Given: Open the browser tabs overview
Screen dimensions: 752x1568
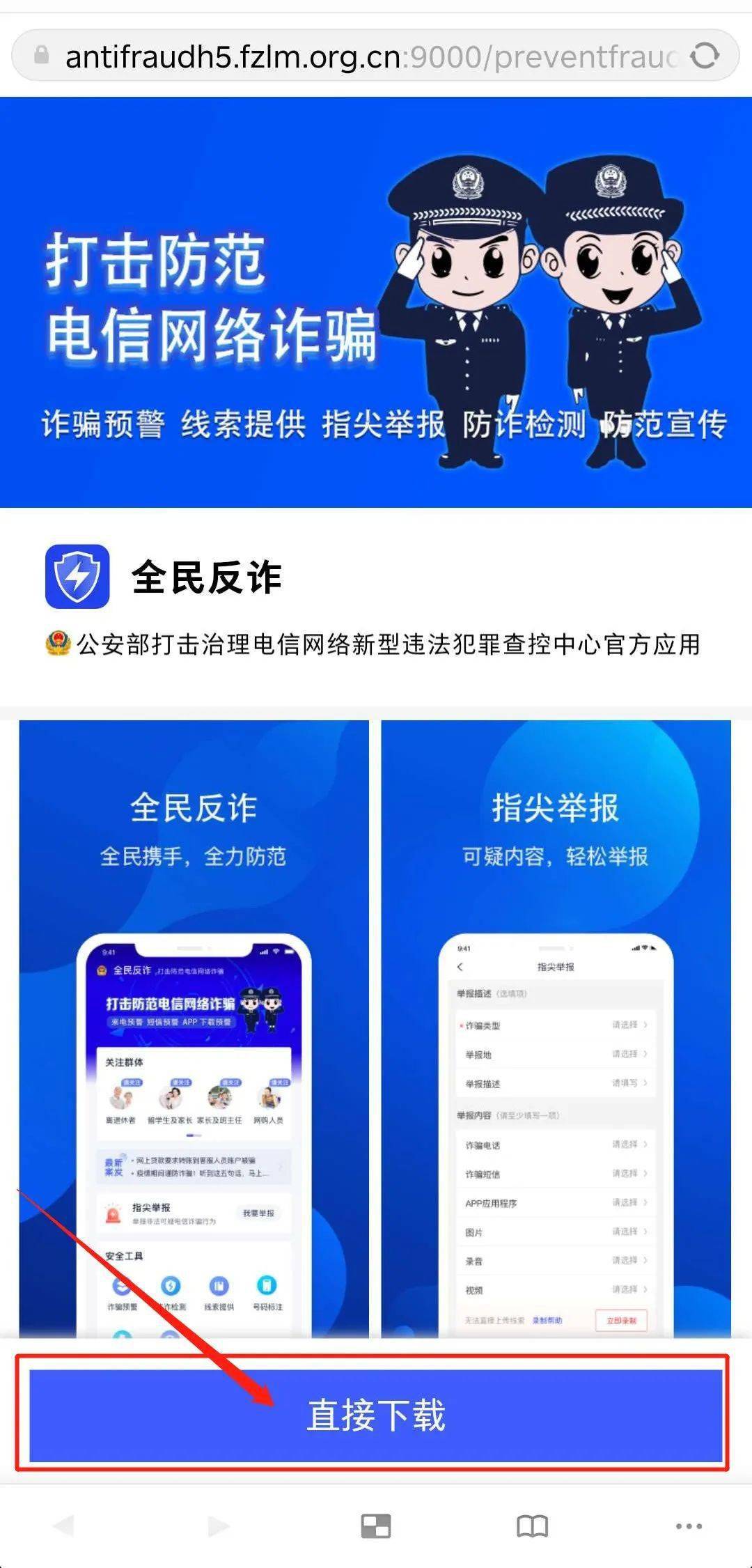Looking at the screenshot, I should coord(376,1526).
